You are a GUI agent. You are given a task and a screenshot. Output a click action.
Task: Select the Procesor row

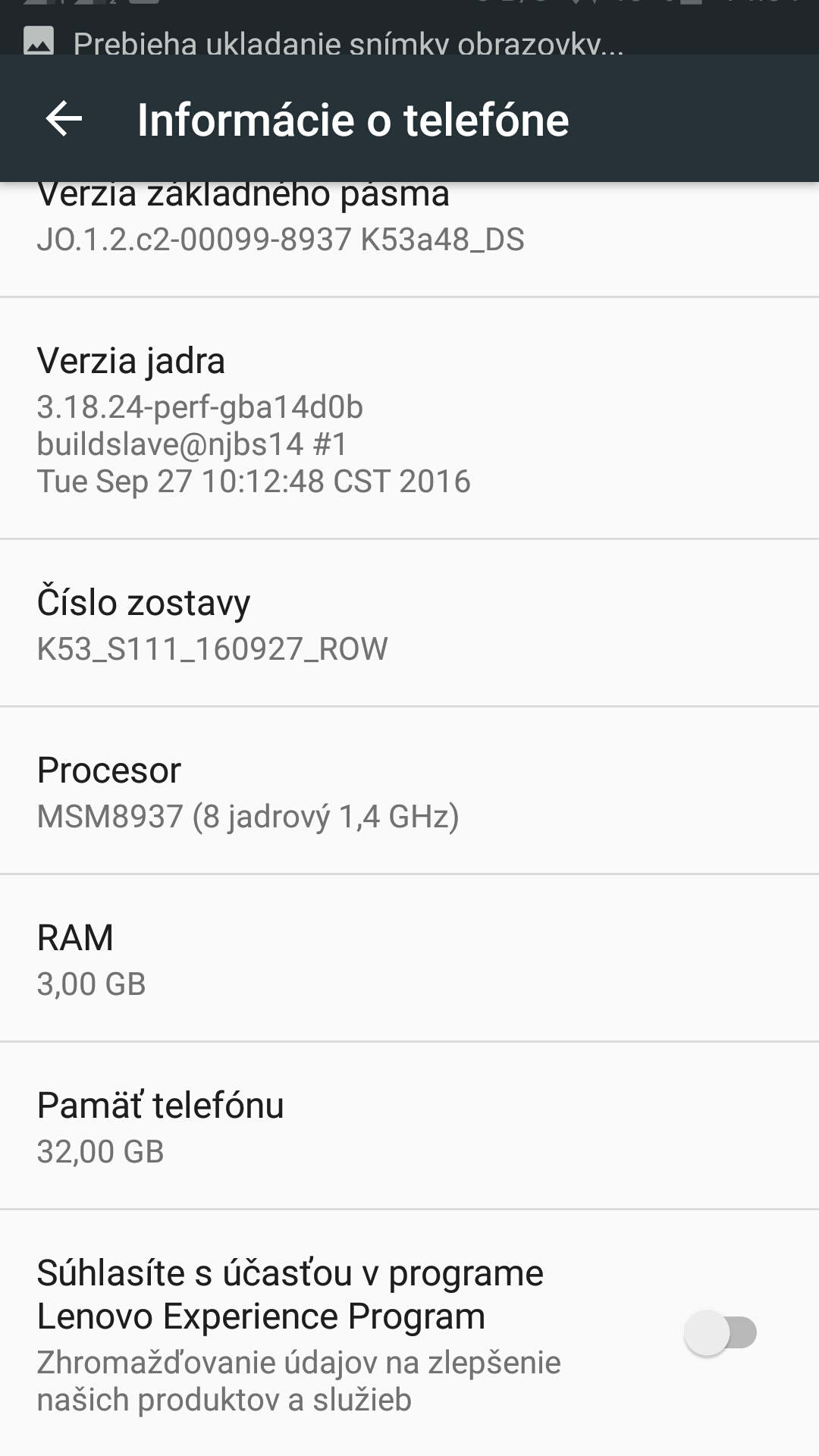pos(409,791)
